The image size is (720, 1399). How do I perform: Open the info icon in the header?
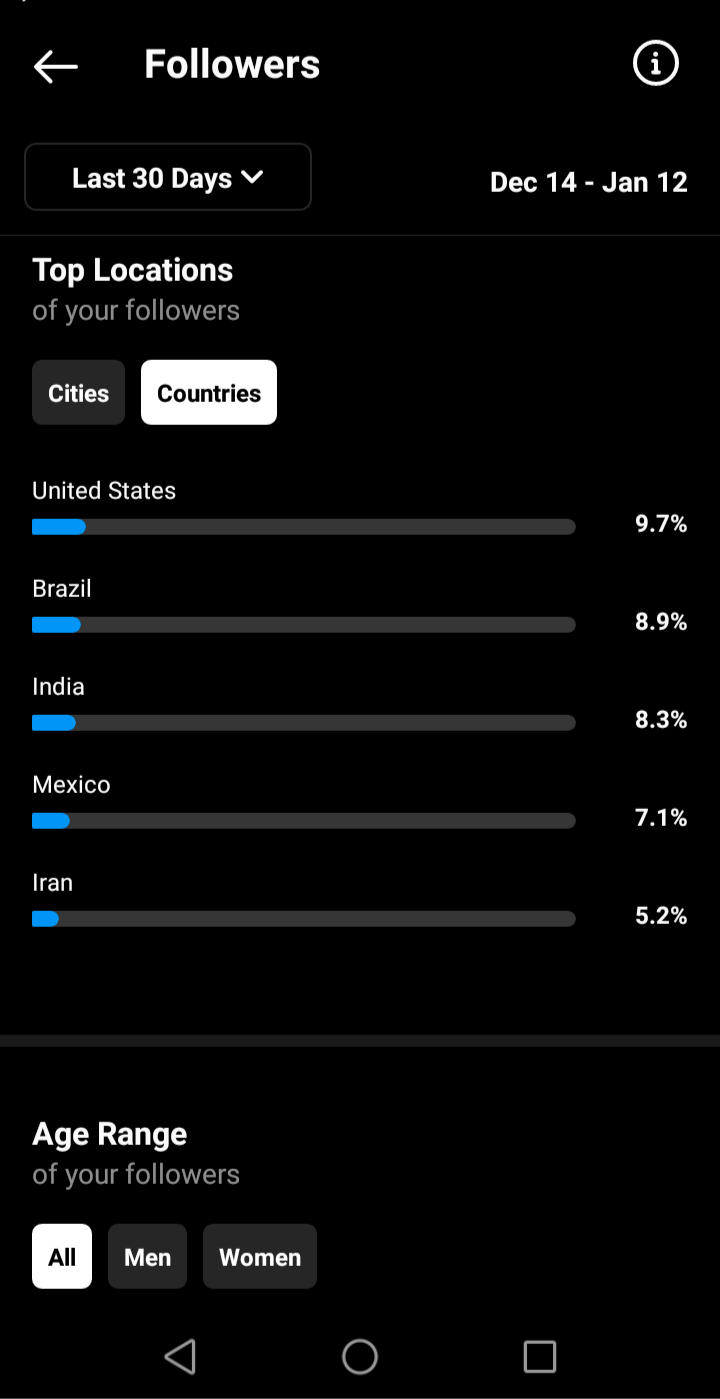(x=656, y=64)
